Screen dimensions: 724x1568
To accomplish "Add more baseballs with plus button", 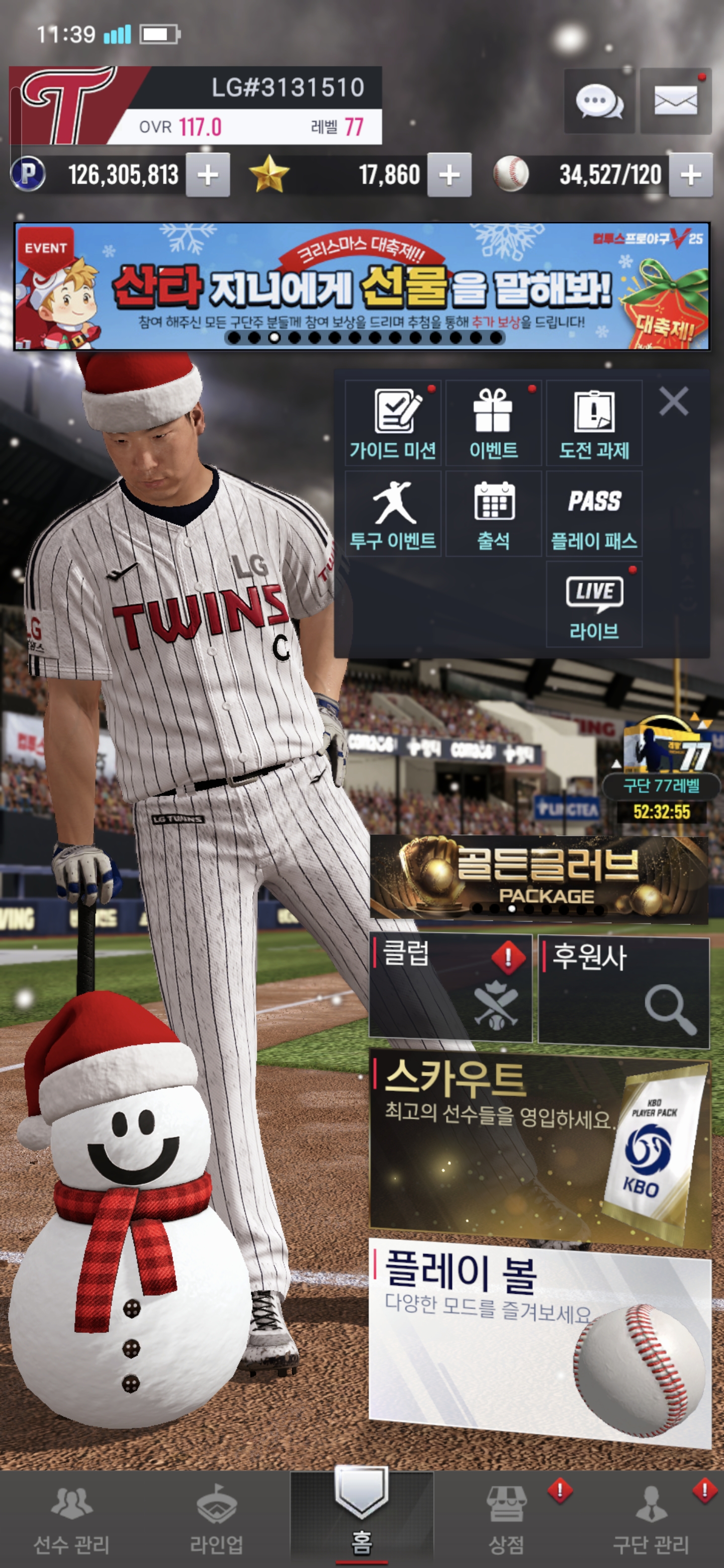I will (x=690, y=175).
